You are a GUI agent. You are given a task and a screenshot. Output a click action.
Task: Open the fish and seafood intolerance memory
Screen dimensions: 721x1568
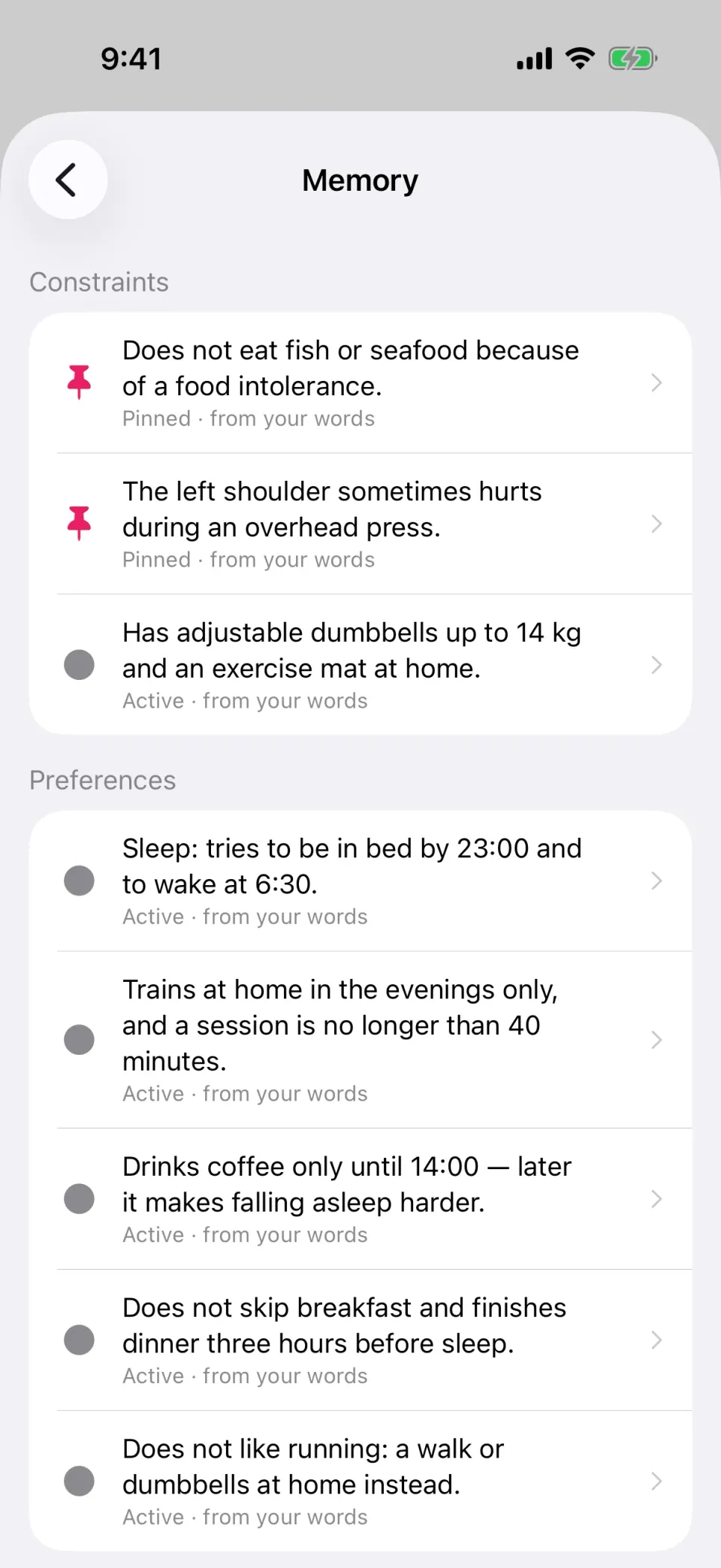coord(360,382)
